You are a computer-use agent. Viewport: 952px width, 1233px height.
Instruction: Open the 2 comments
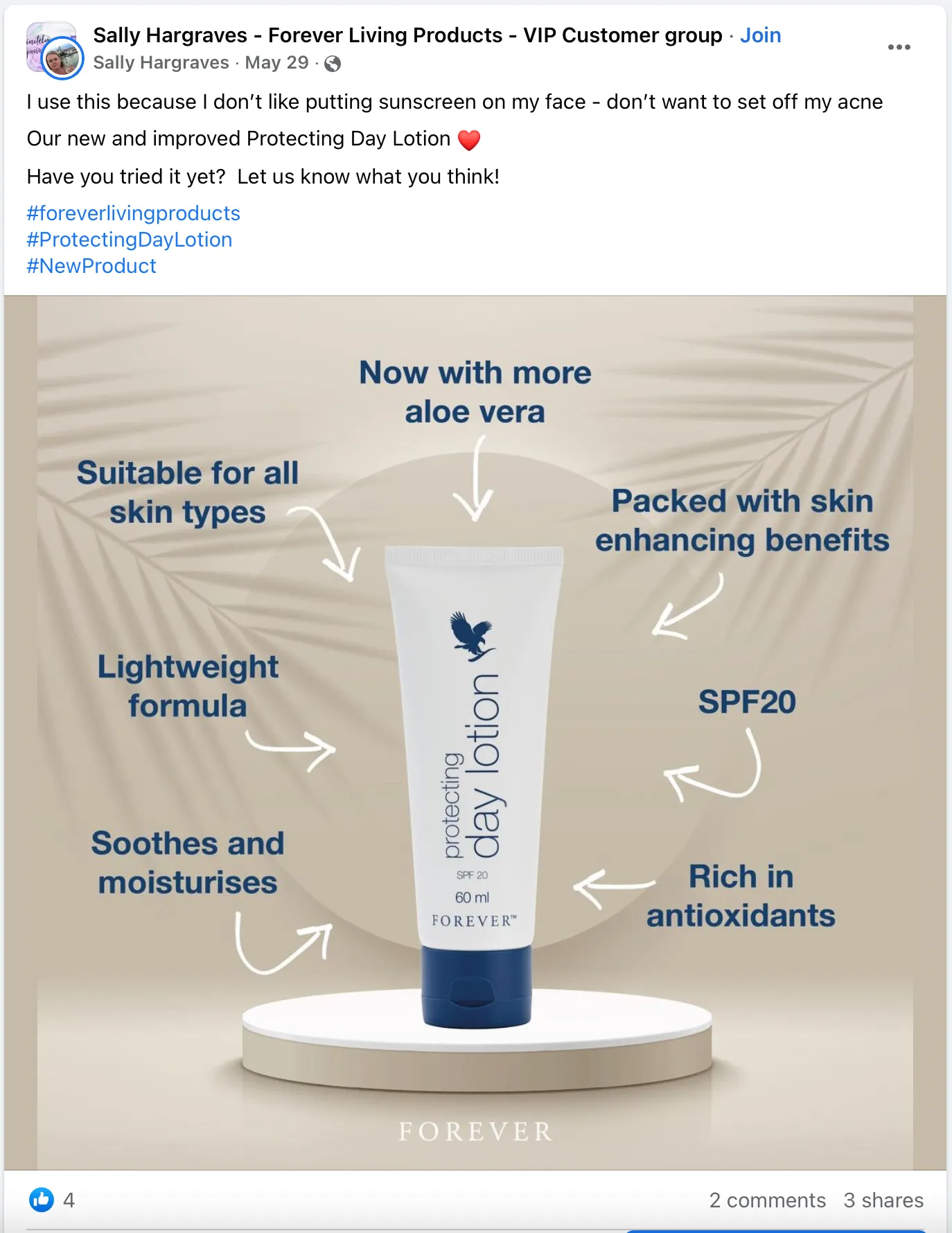click(x=767, y=1200)
